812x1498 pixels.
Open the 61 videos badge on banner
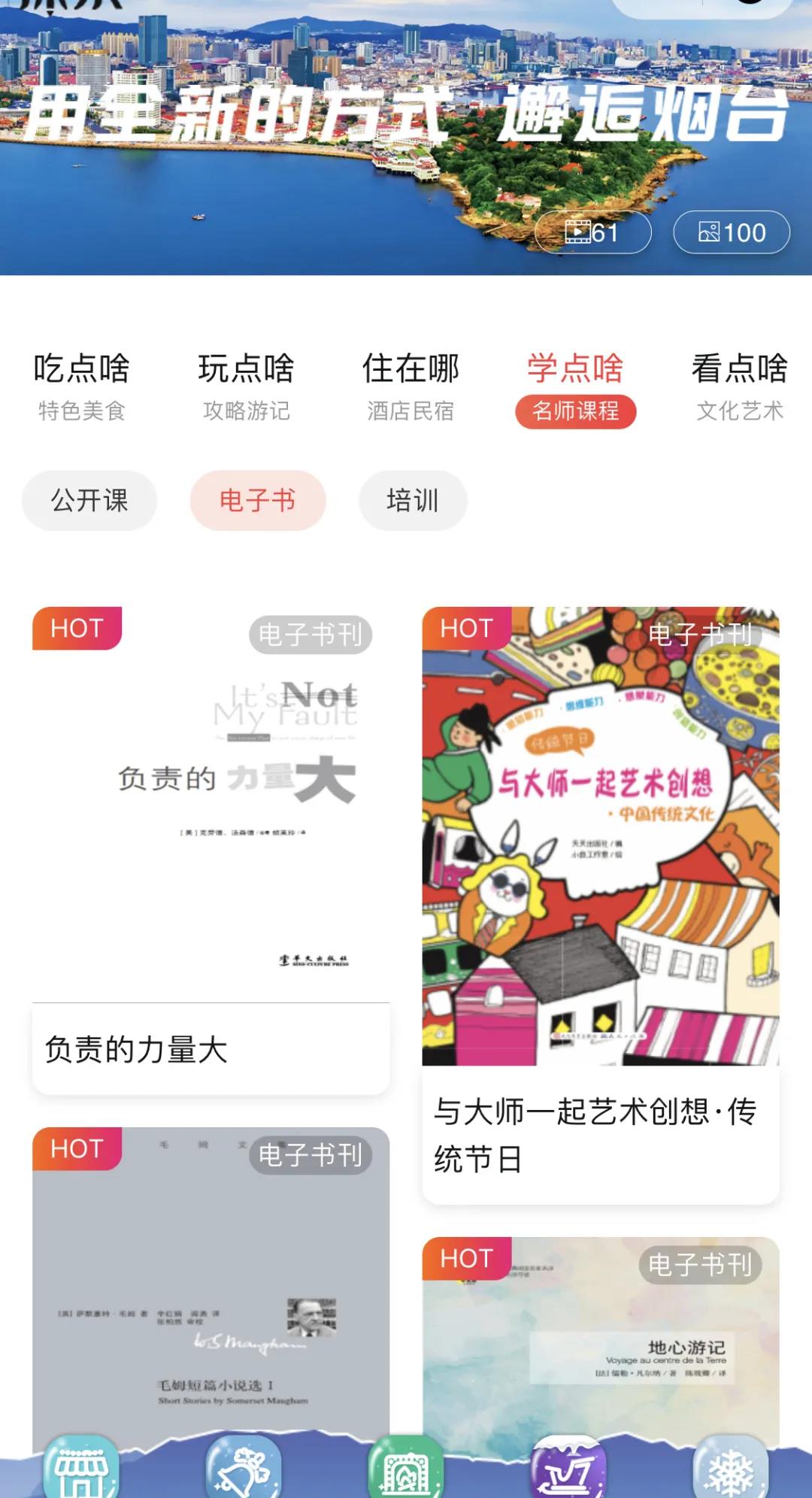(592, 232)
